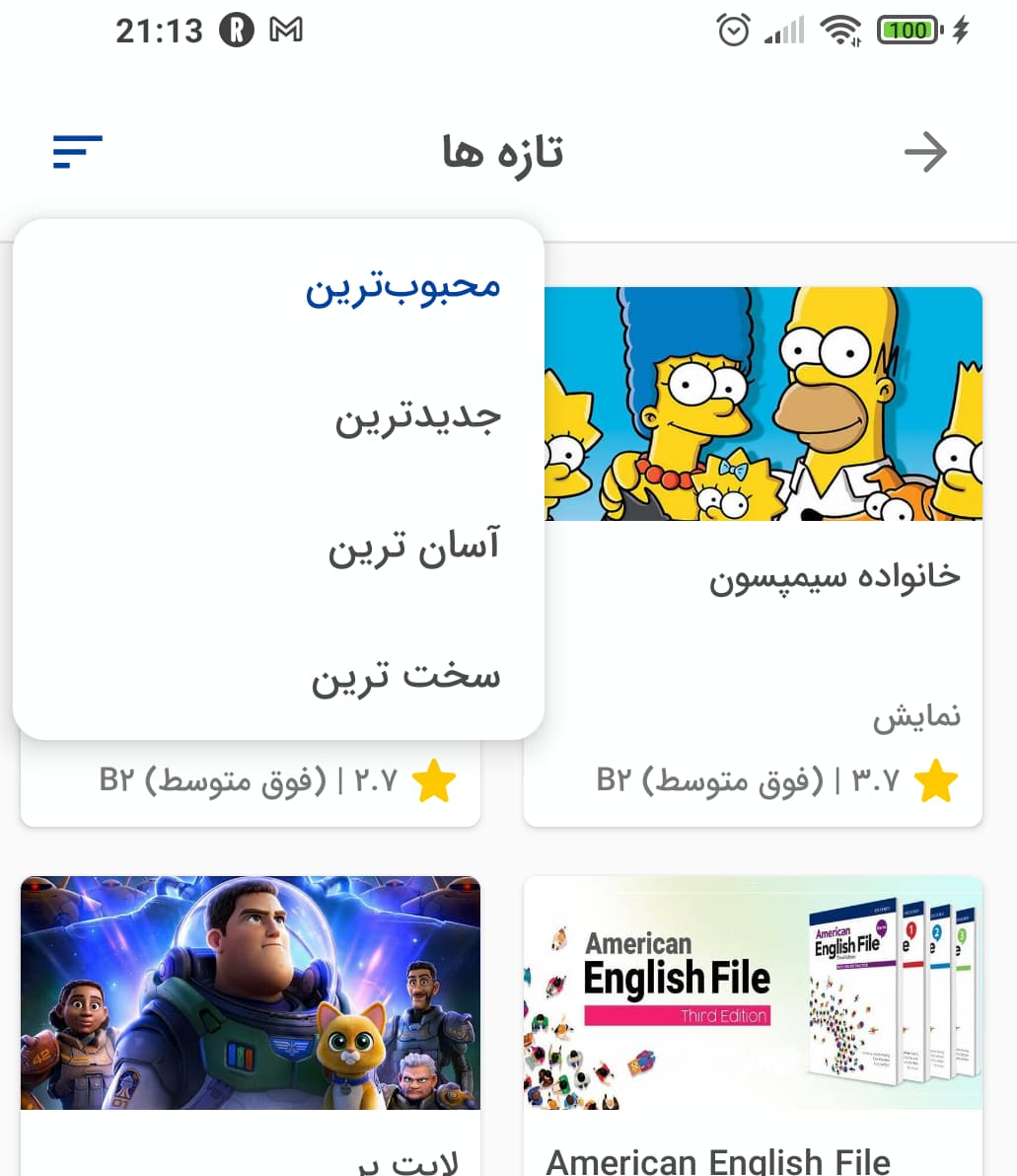Image resolution: width=1017 pixels, height=1176 pixels.
Task: Open the American English File card
Action: (x=753, y=992)
